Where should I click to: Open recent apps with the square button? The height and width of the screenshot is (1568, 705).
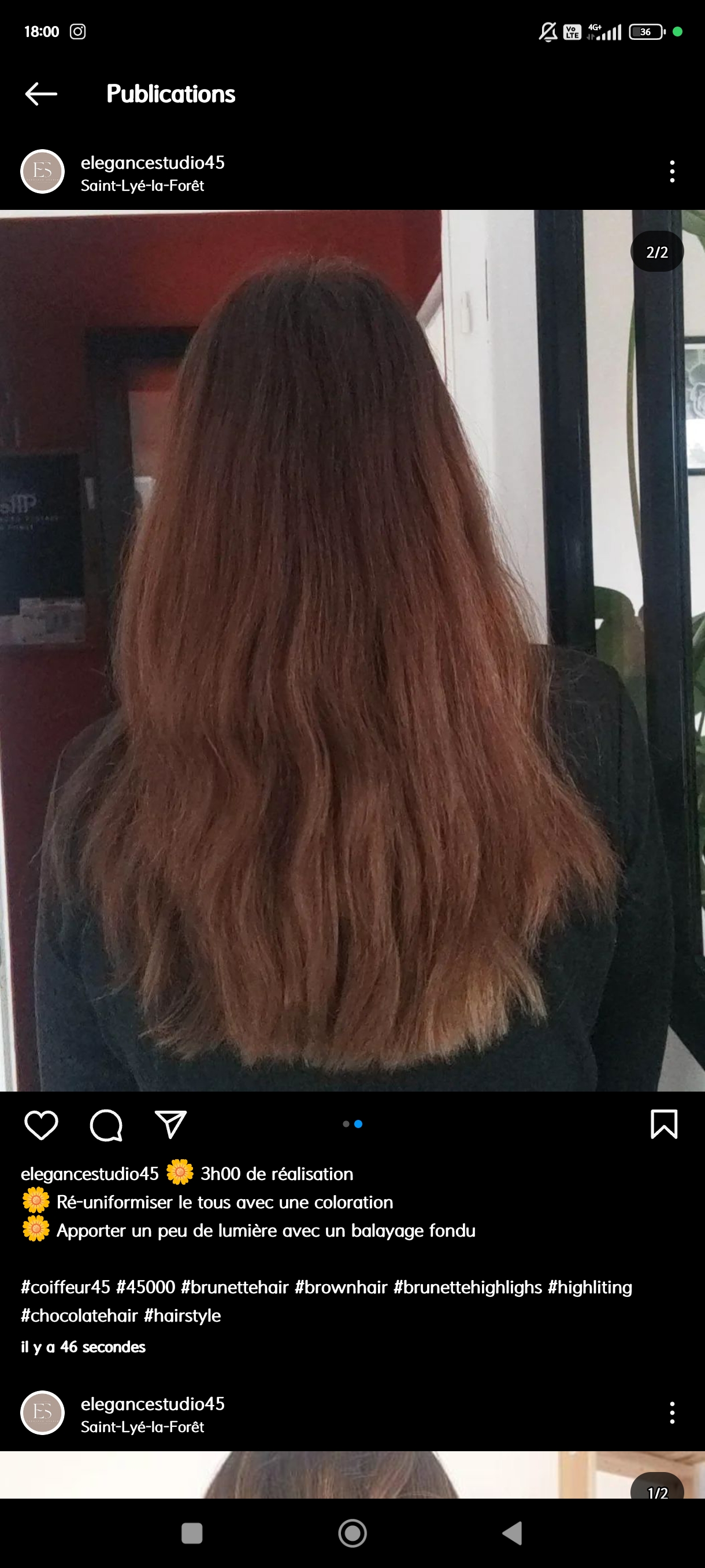click(x=192, y=1533)
